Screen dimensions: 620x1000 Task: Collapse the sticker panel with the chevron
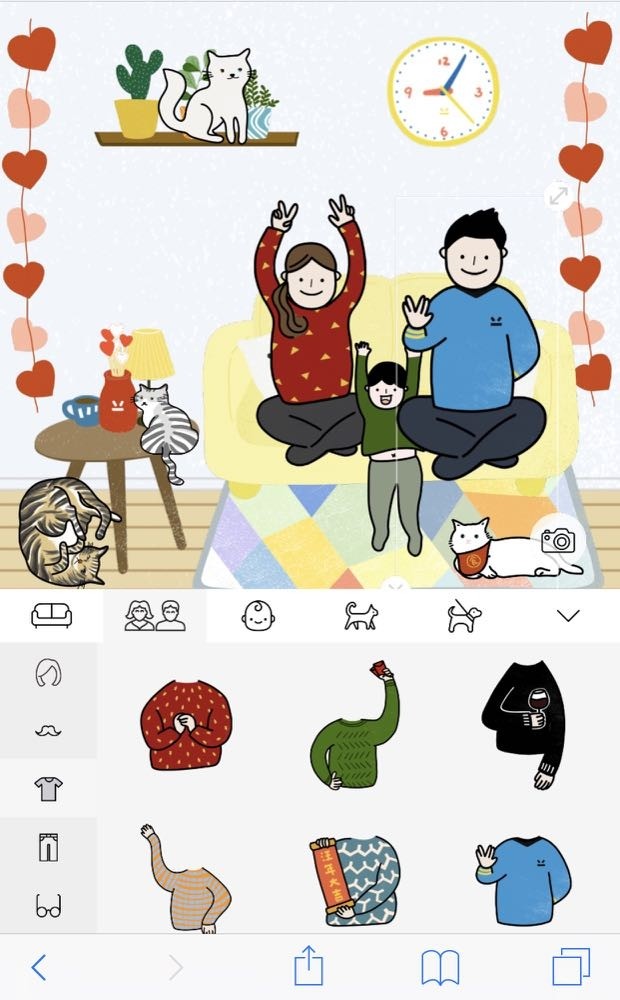[x=568, y=615]
